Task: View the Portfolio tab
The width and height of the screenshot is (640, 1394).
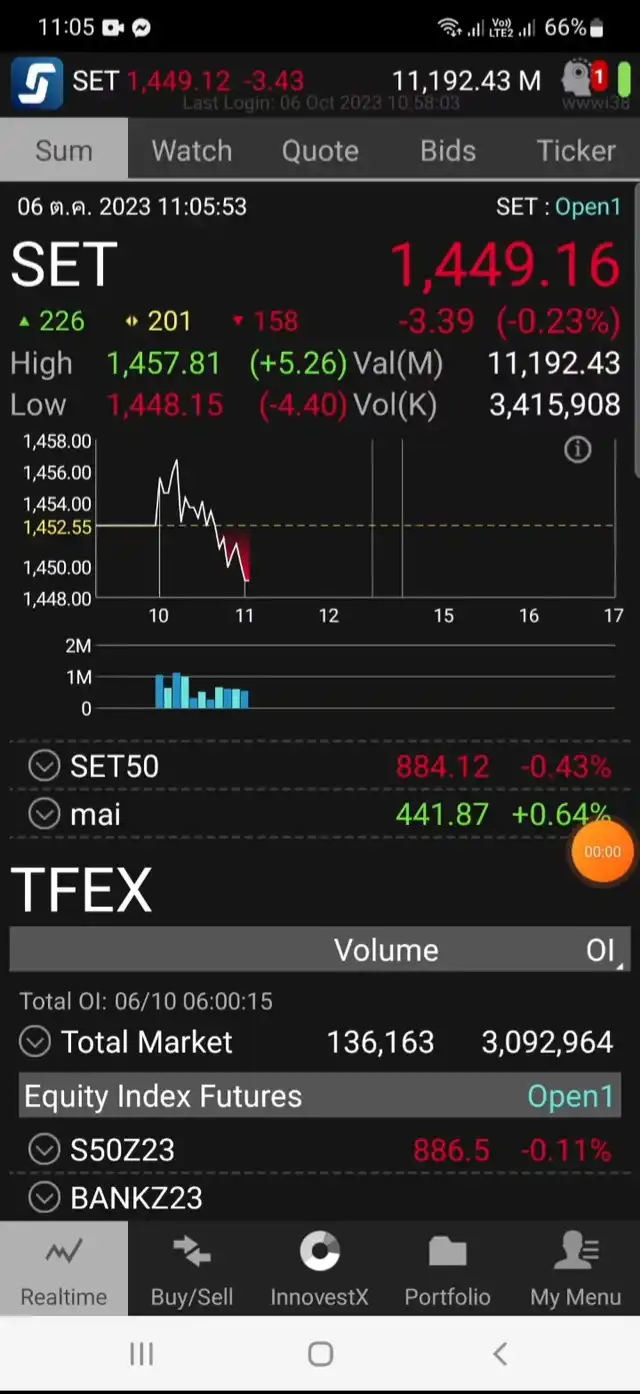Action: (447, 1270)
